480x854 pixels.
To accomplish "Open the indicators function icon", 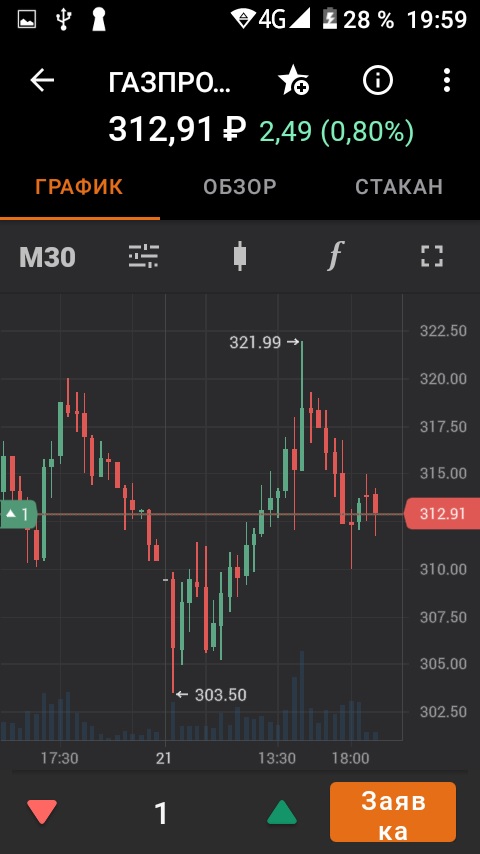I will pos(335,257).
